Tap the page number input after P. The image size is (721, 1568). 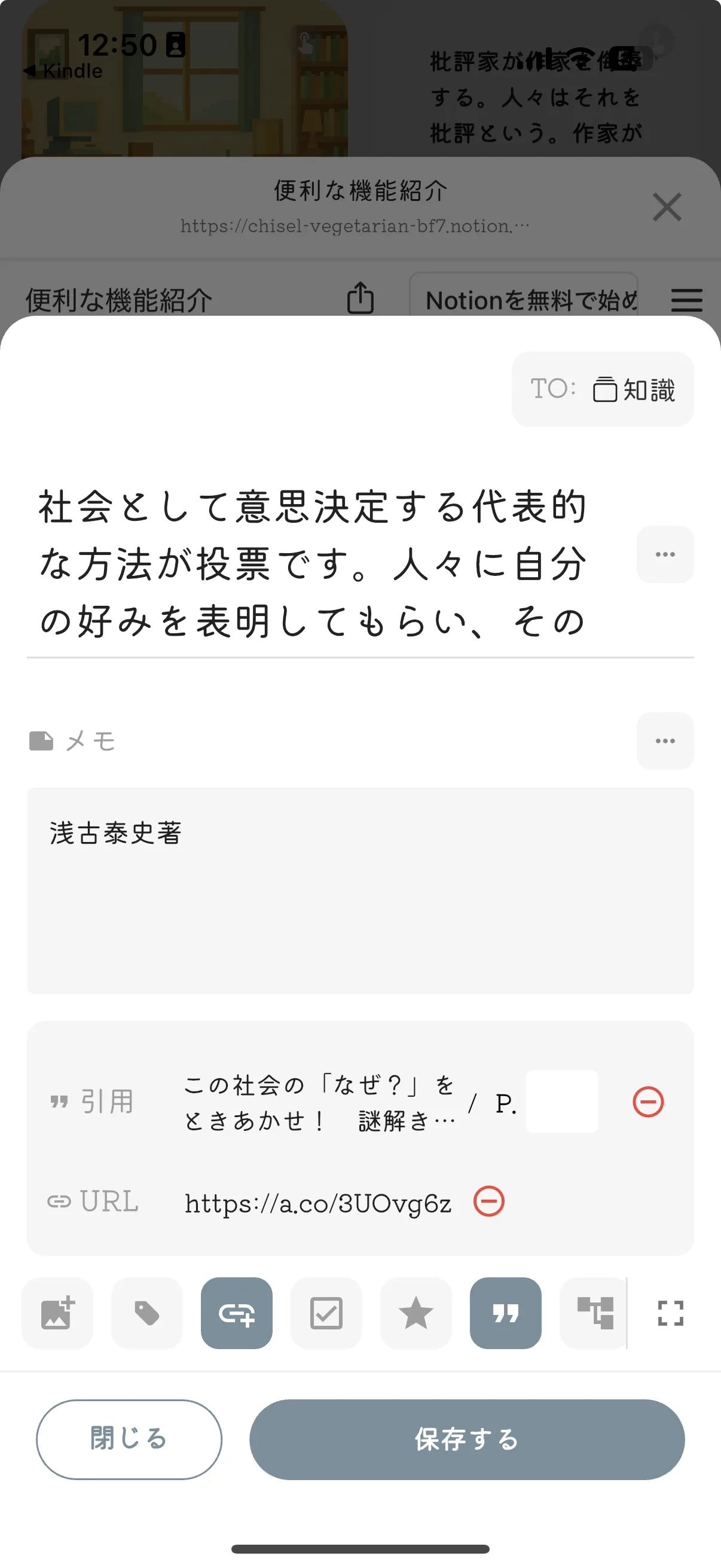(561, 1100)
